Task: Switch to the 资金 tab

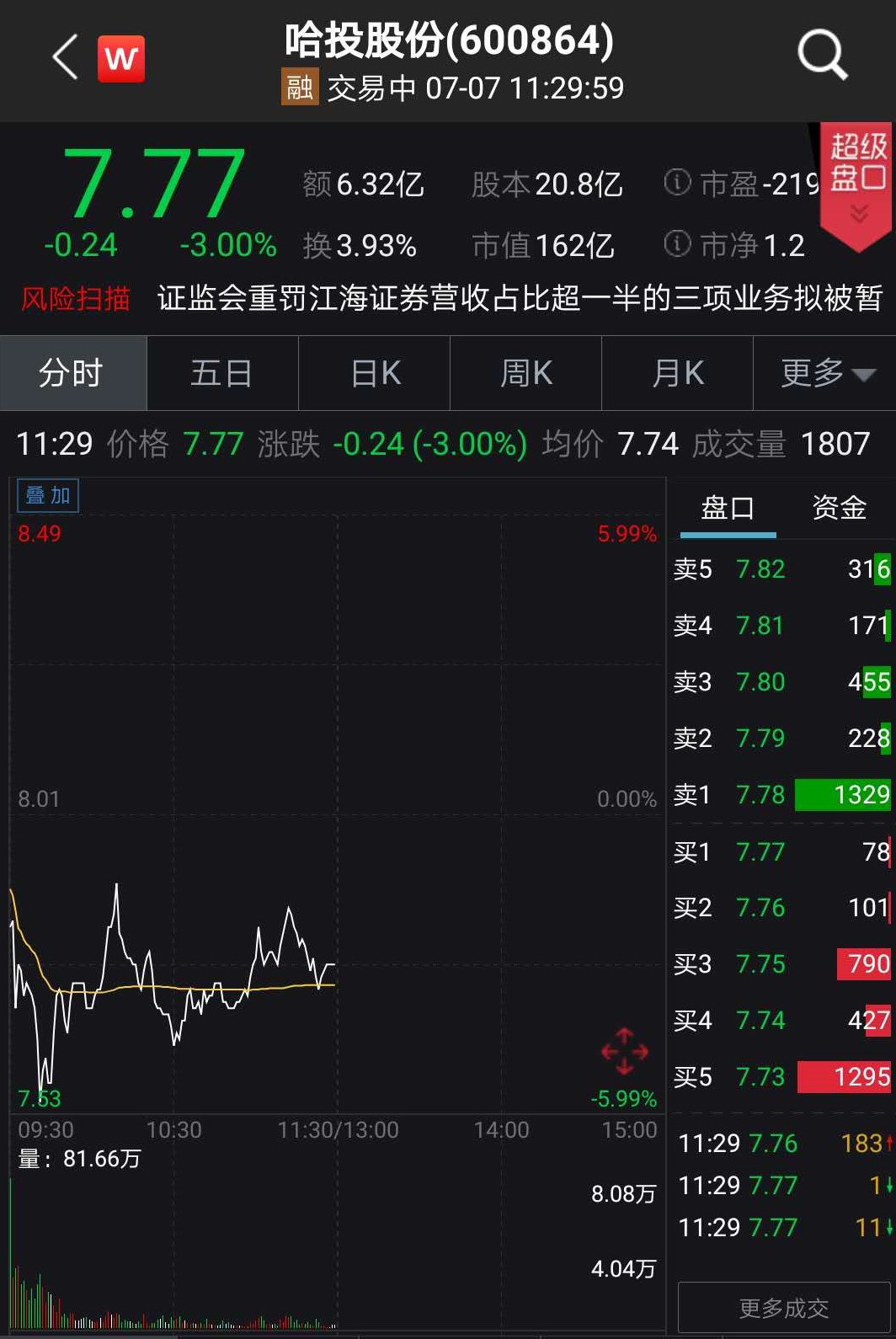Action: 839,508
